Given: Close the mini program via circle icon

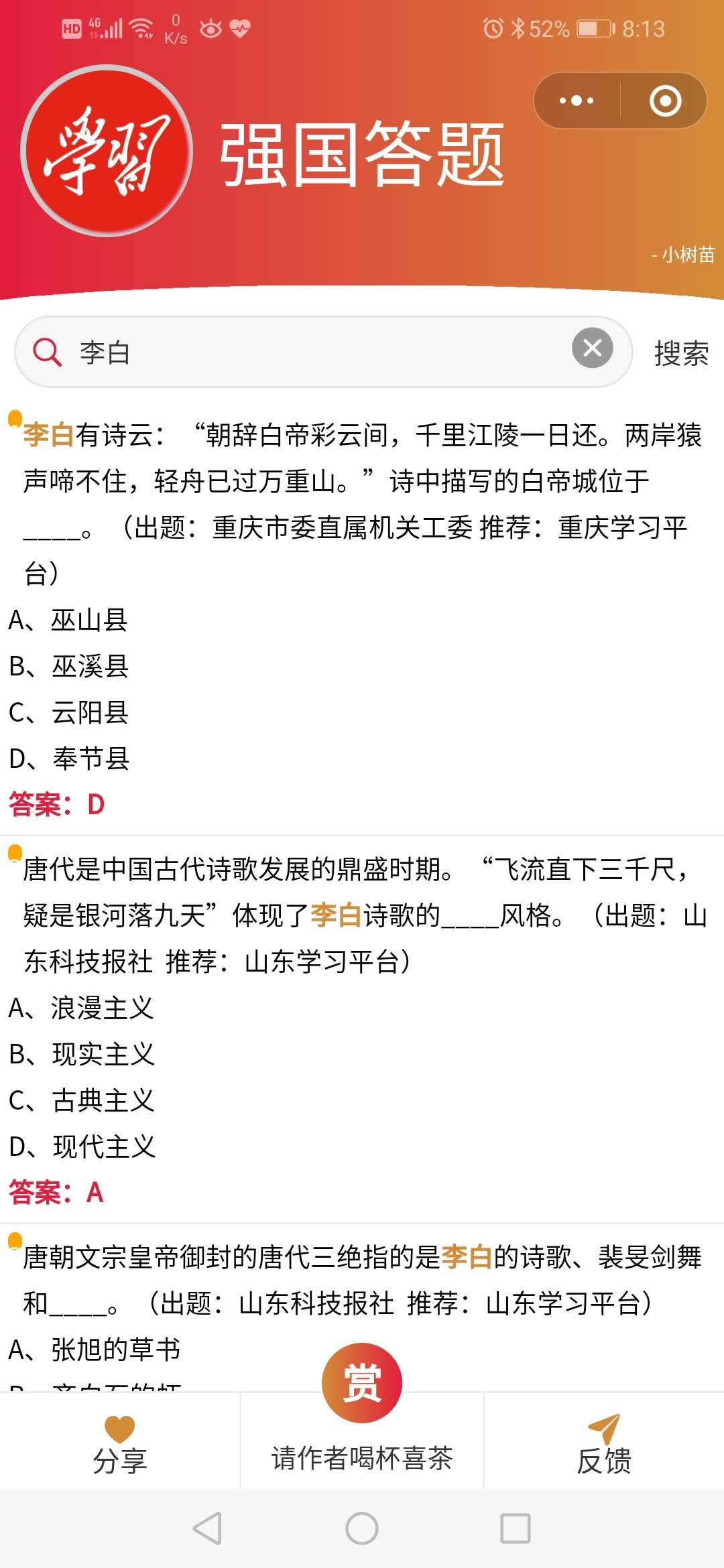Looking at the screenshot, I should [x=665, y=101].
